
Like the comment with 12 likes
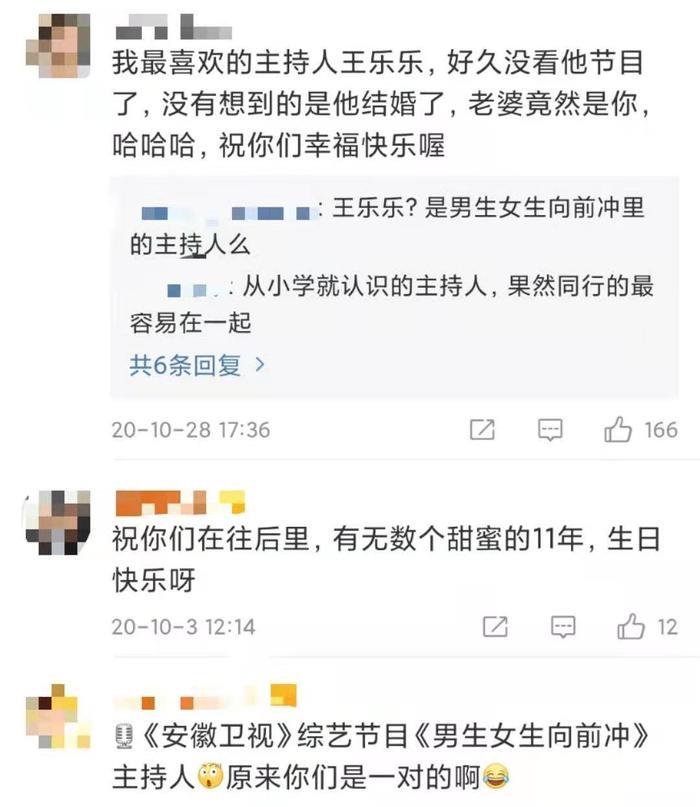631,627
